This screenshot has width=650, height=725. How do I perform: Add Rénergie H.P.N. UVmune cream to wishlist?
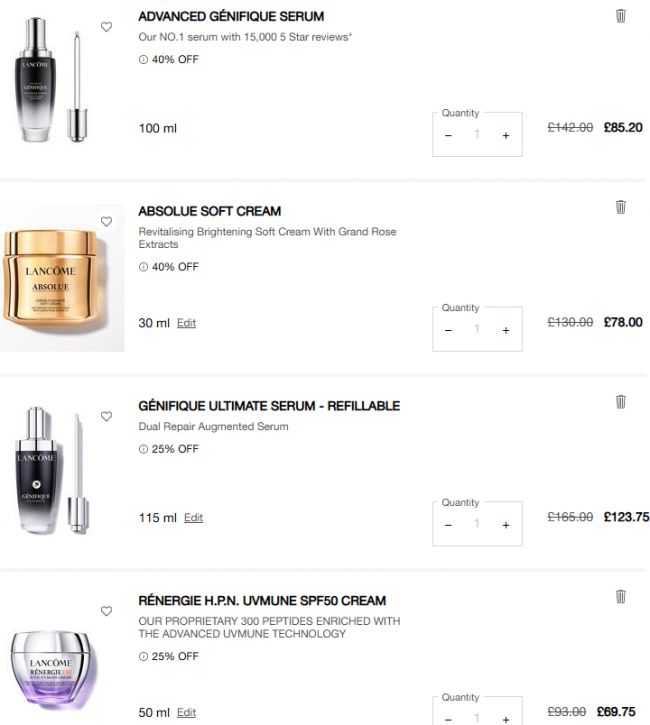click(x=107, y=611)
